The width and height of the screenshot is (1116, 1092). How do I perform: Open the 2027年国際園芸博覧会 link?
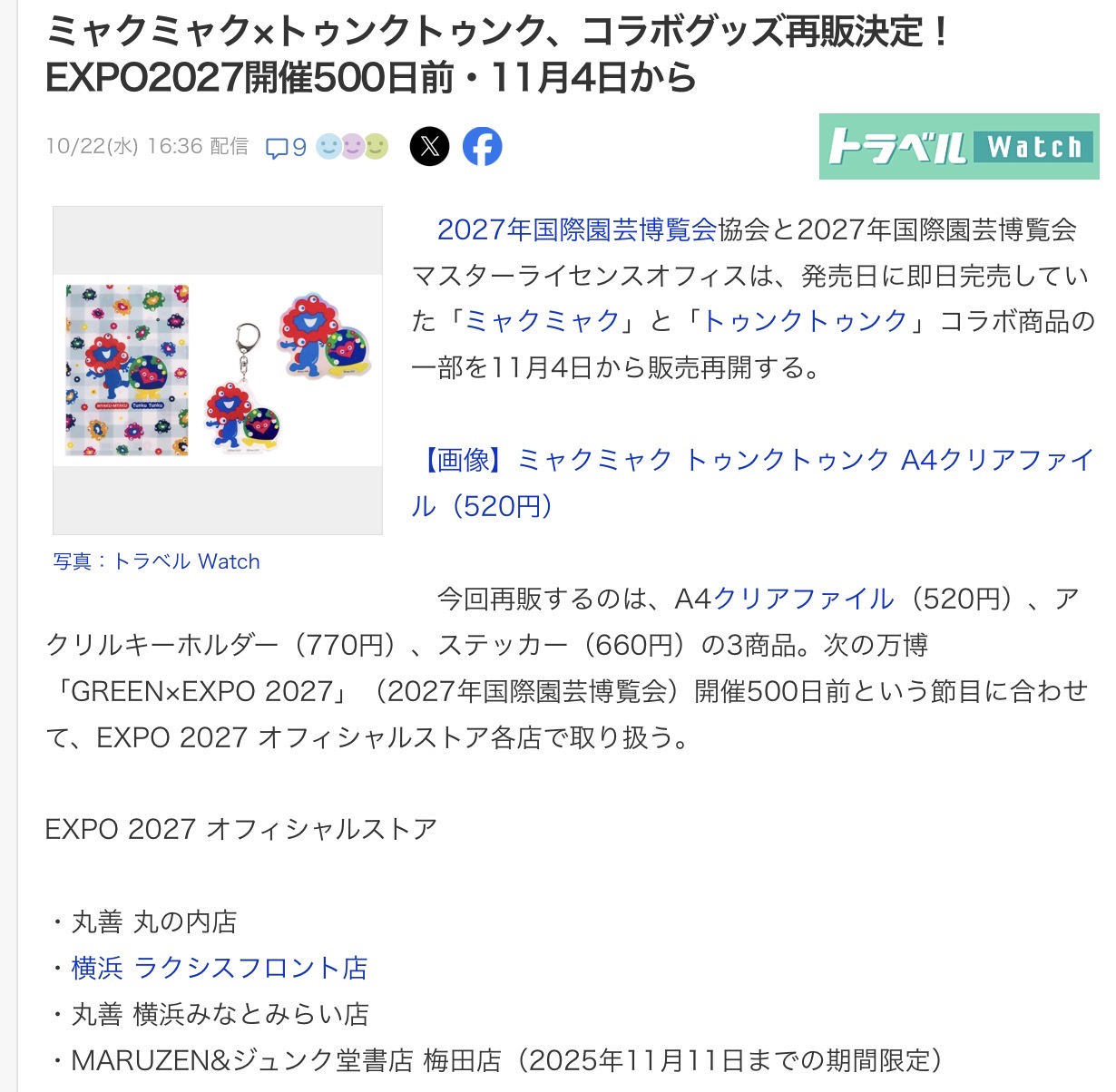pyautogui.click(x=577, y=229)
